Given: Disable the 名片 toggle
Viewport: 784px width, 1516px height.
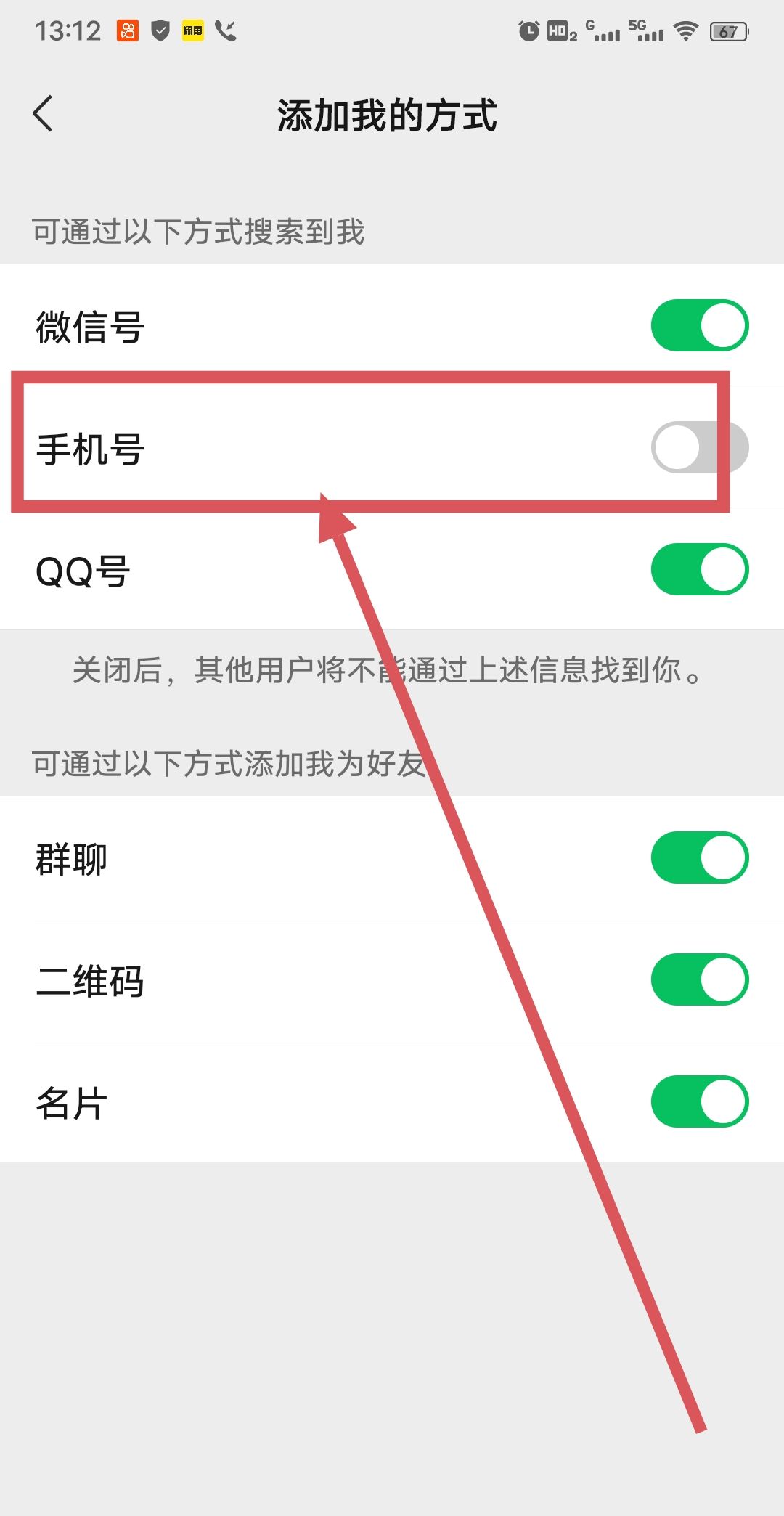Looking at the screenshot, I should pos(699,1101).
